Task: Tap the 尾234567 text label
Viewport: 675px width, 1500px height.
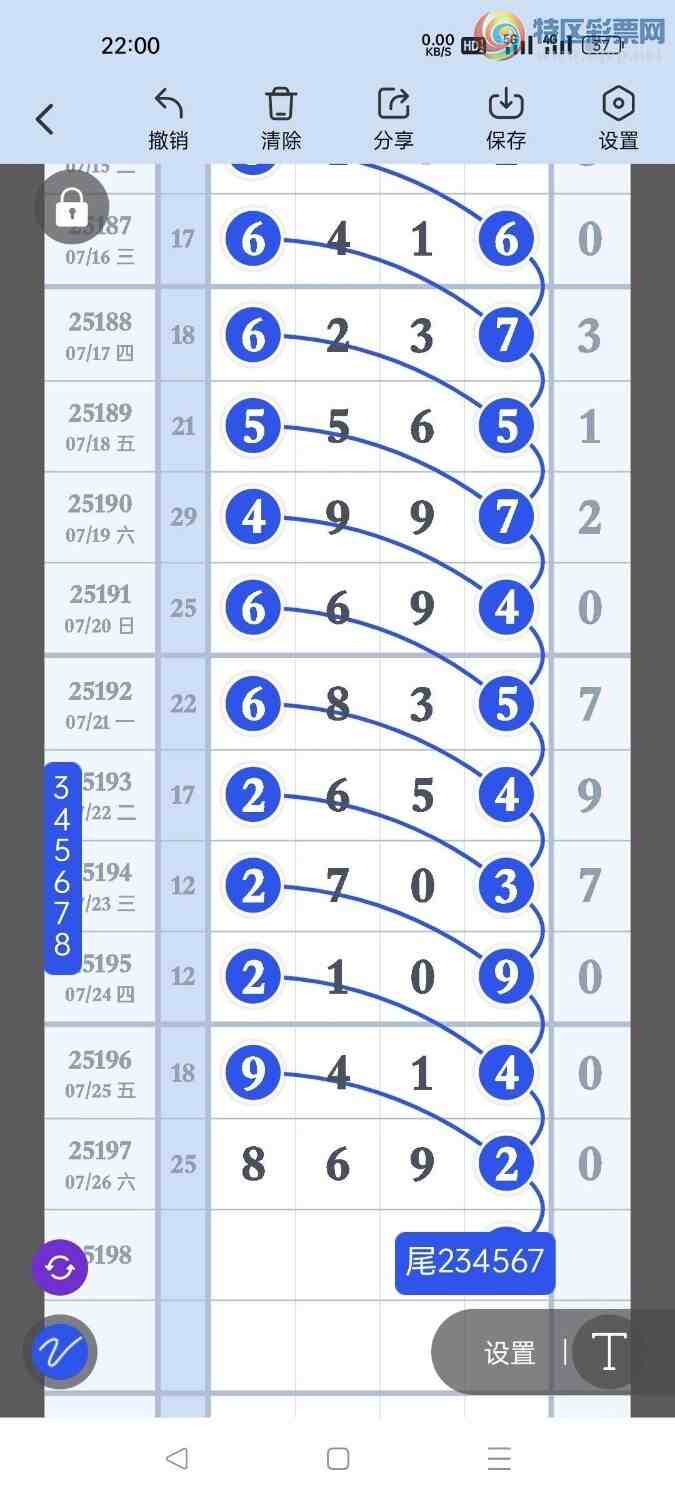Action: (x=474, y=1262)
